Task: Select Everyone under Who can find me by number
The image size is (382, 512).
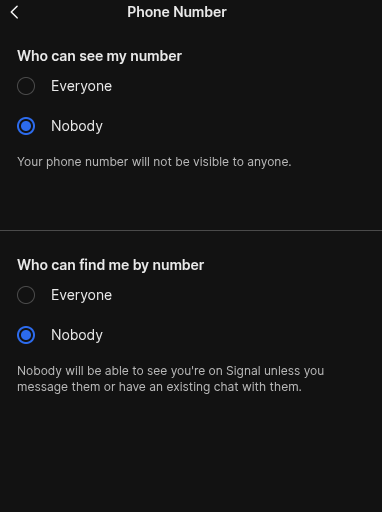Action: 26,295
